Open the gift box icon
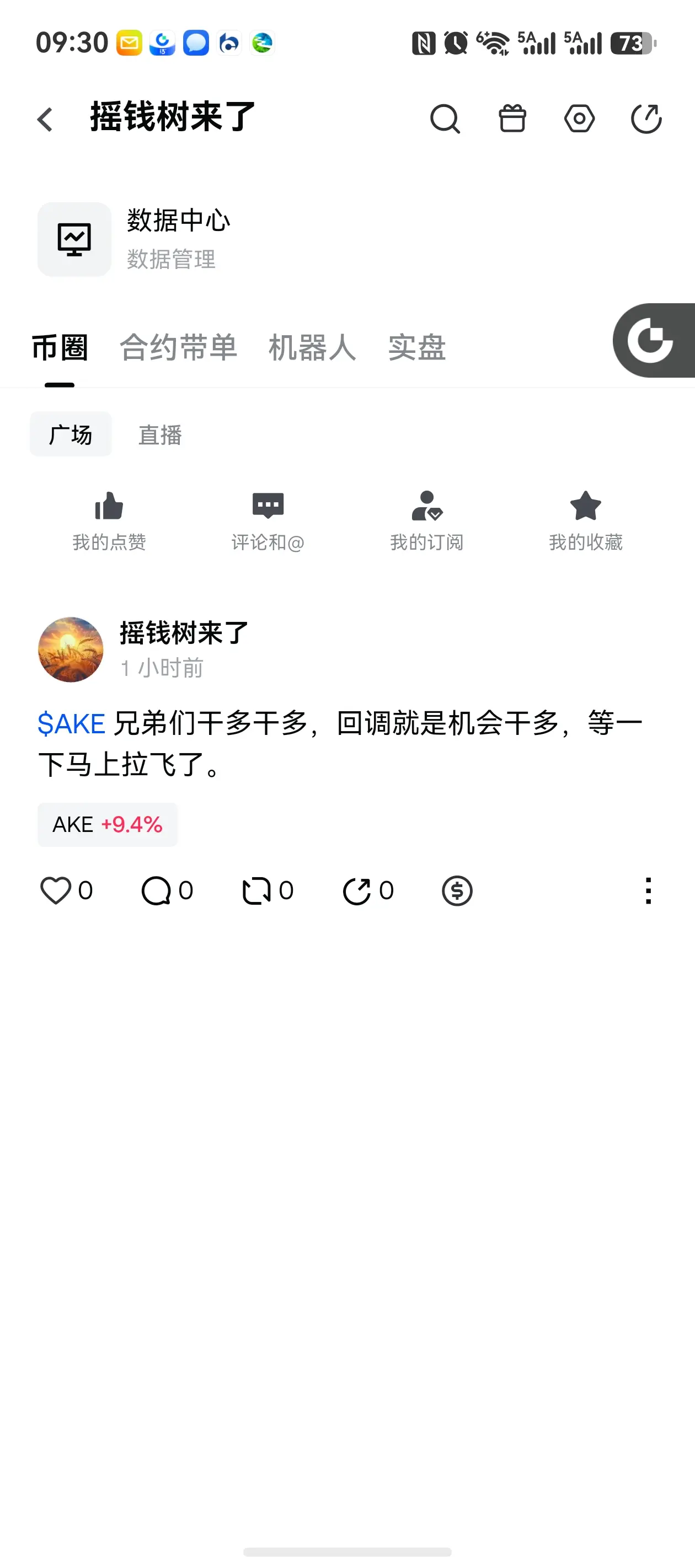 (512, 119)
